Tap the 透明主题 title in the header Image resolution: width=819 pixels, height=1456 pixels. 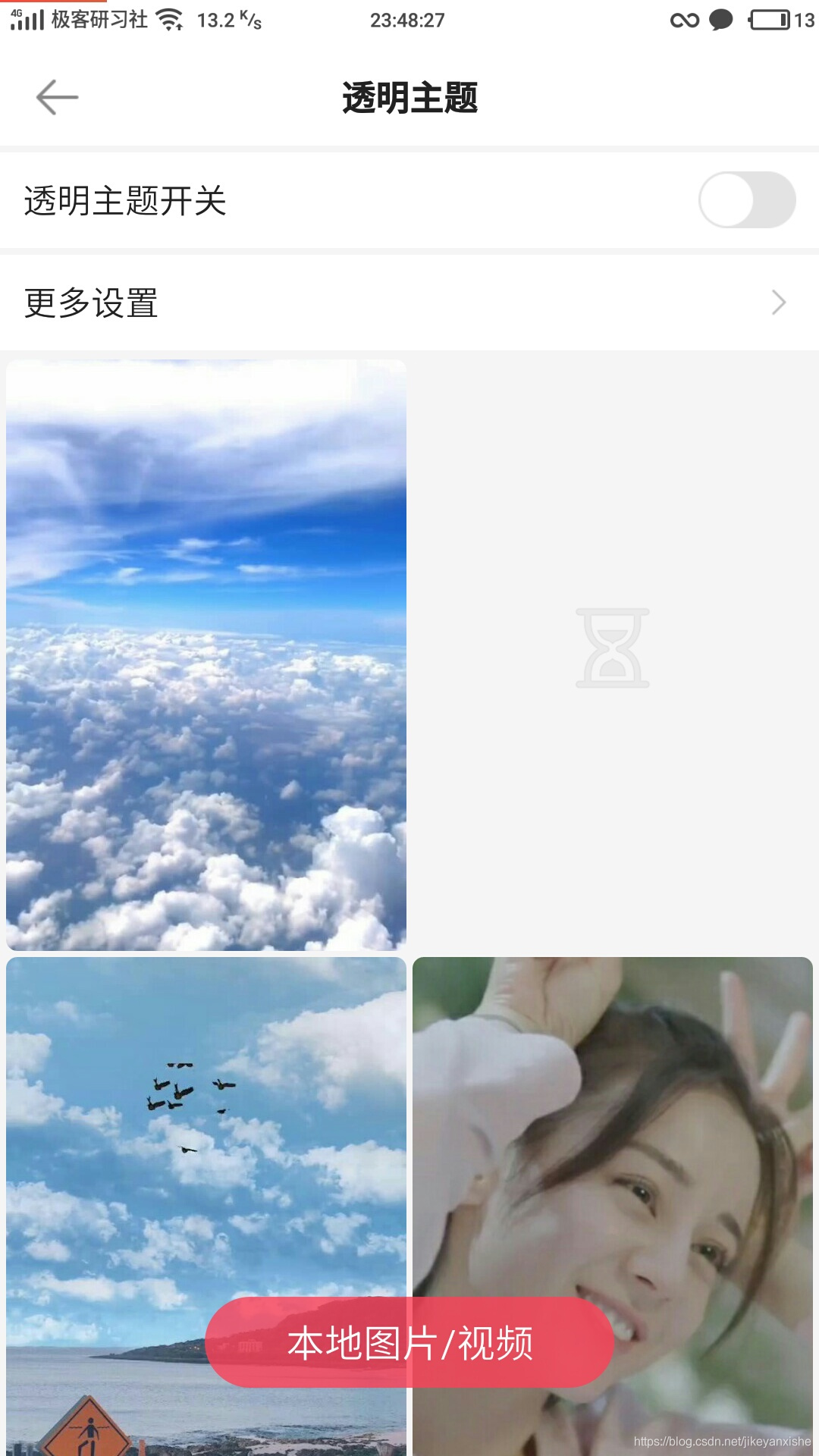409,96
